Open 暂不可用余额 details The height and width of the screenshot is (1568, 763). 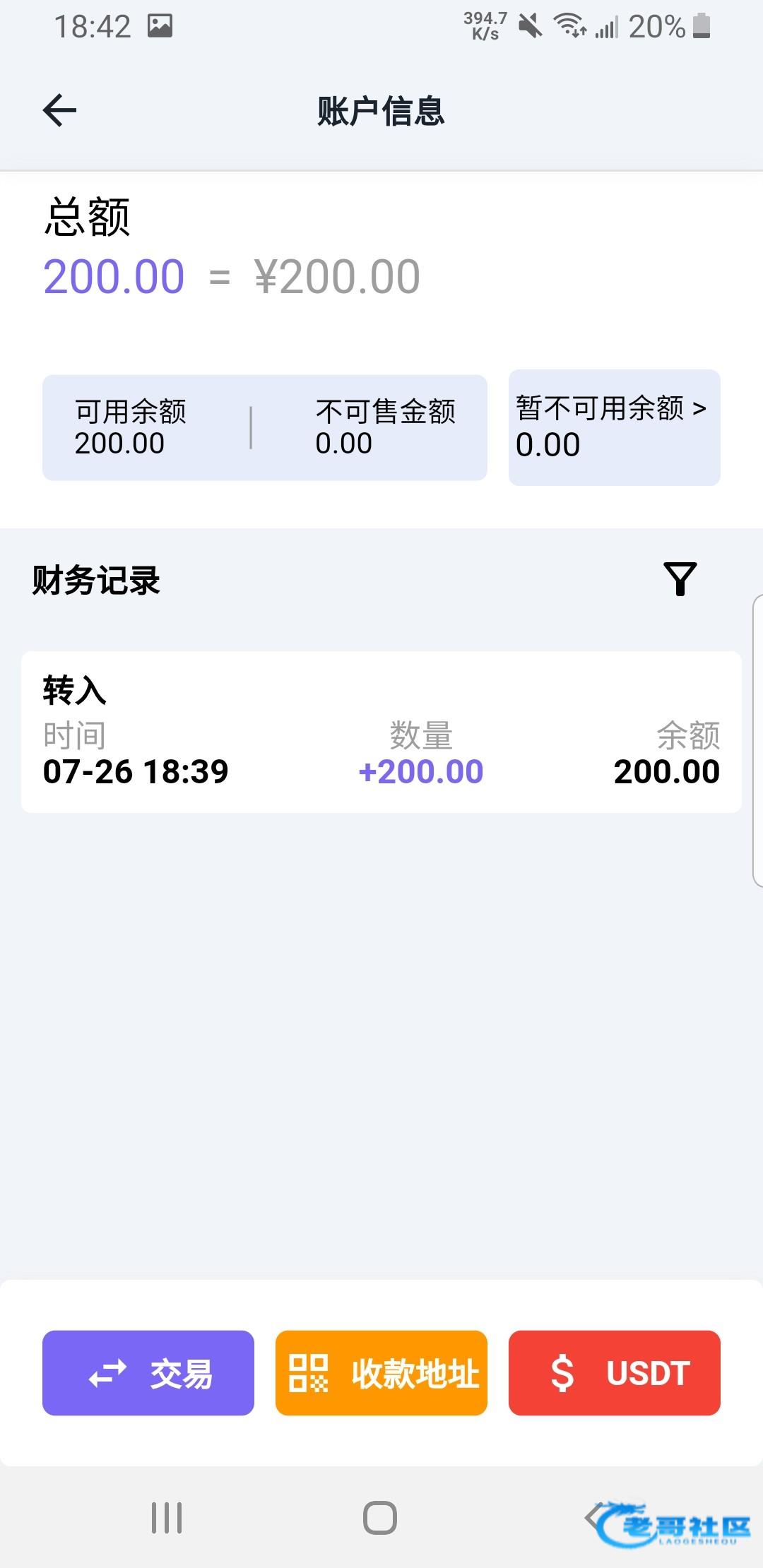click(614, 427)
